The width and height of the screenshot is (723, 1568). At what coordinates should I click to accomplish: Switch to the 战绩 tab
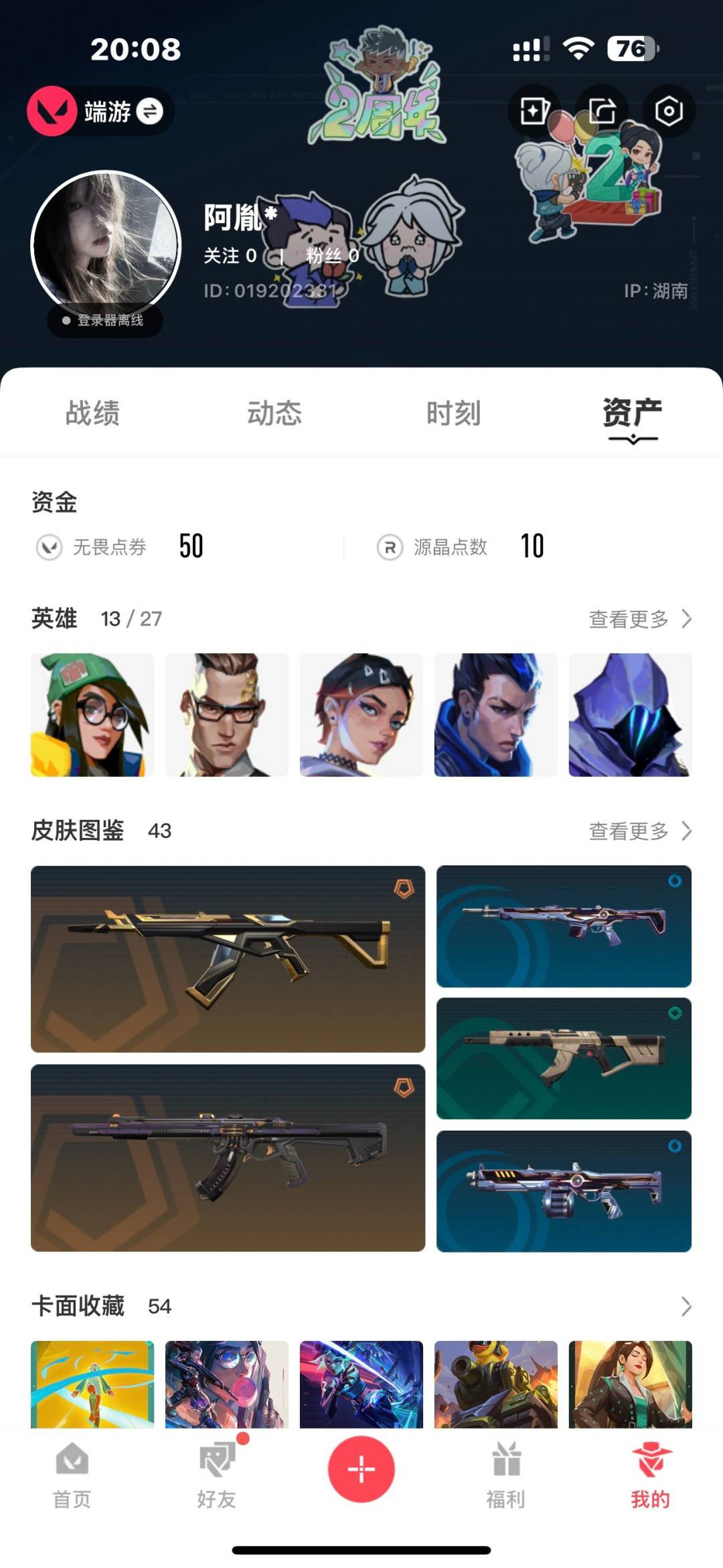point(92,413)
